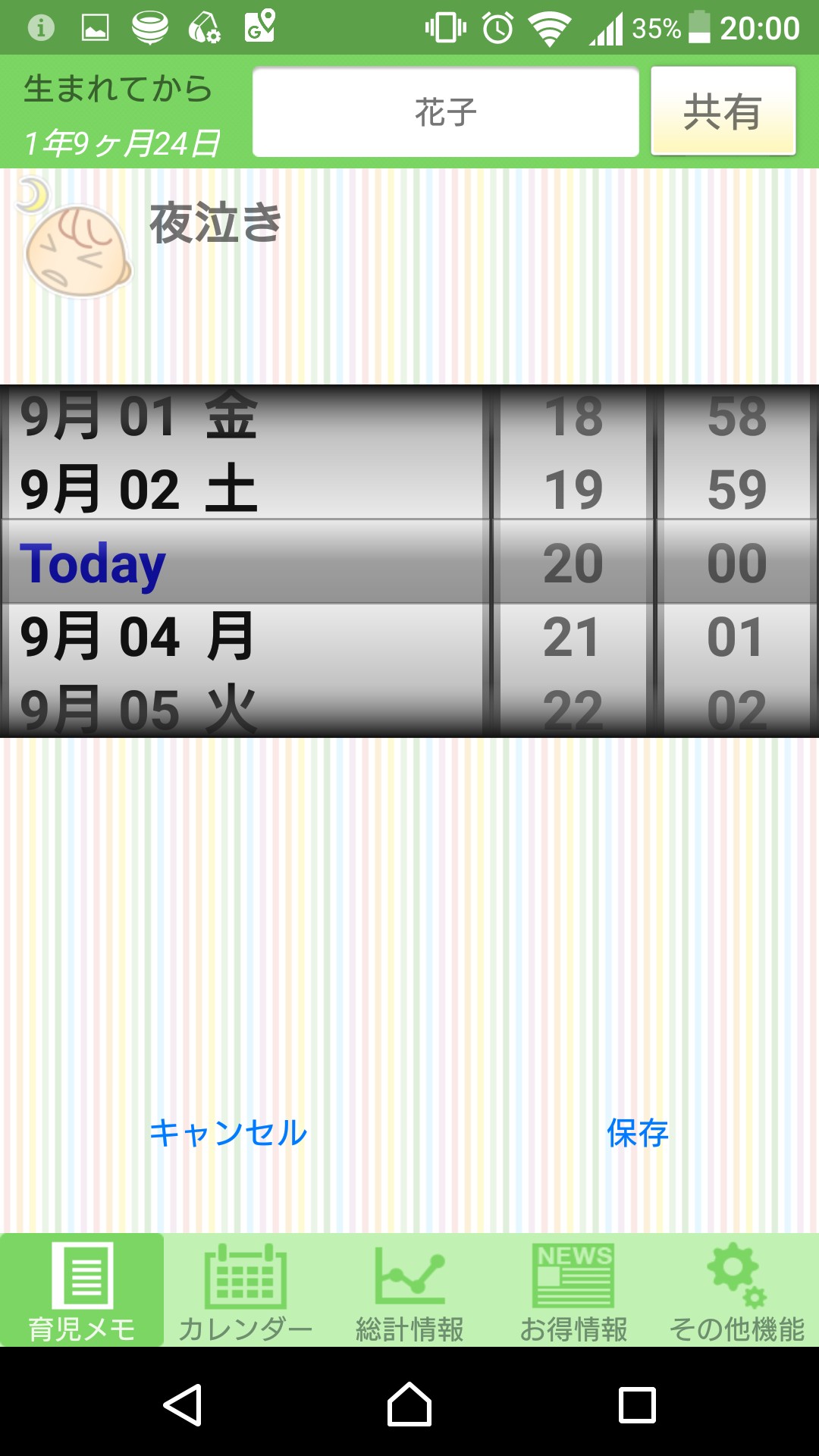Go to the home screen
This screenshot has width=819, height=1456.
409,1404
